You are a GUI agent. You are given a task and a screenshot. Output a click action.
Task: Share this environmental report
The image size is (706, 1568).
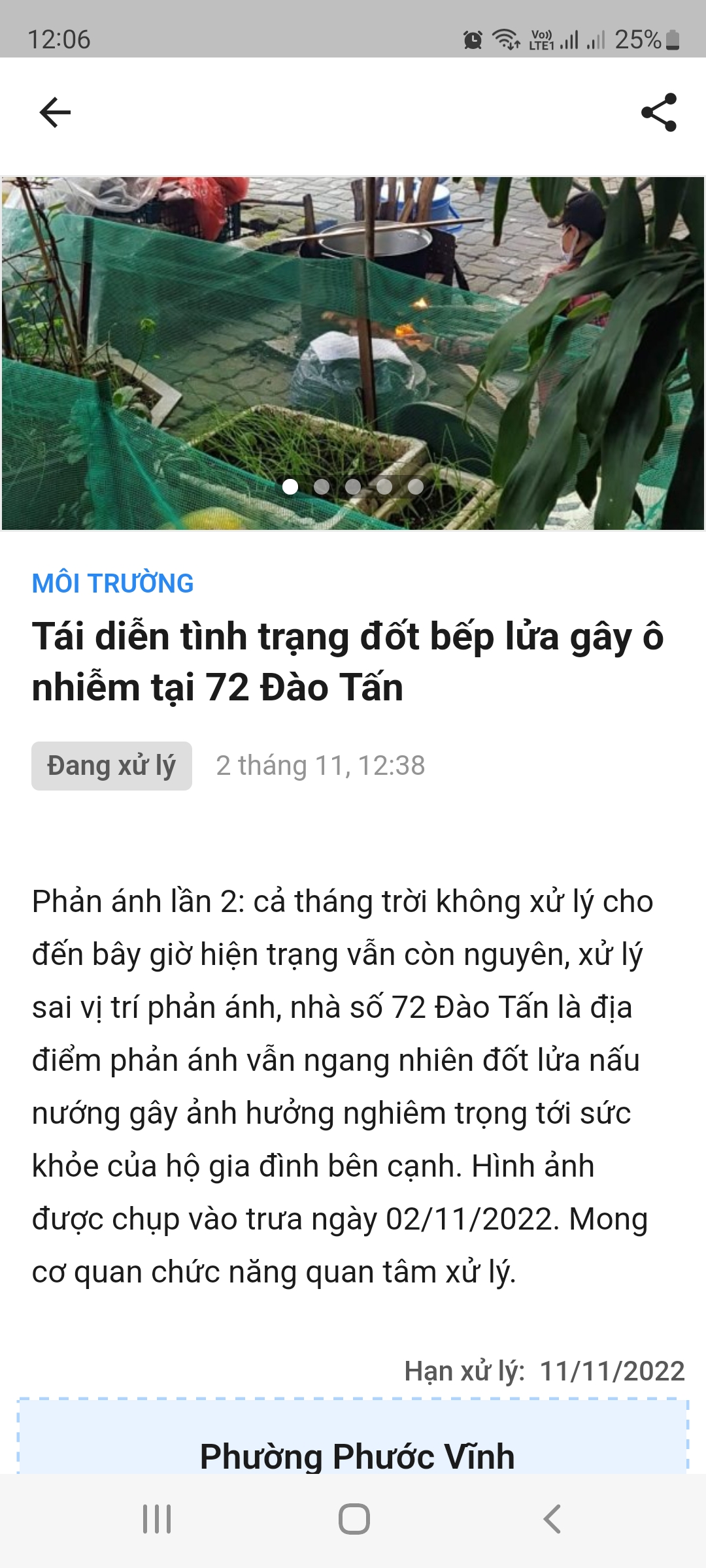(658, 112)
